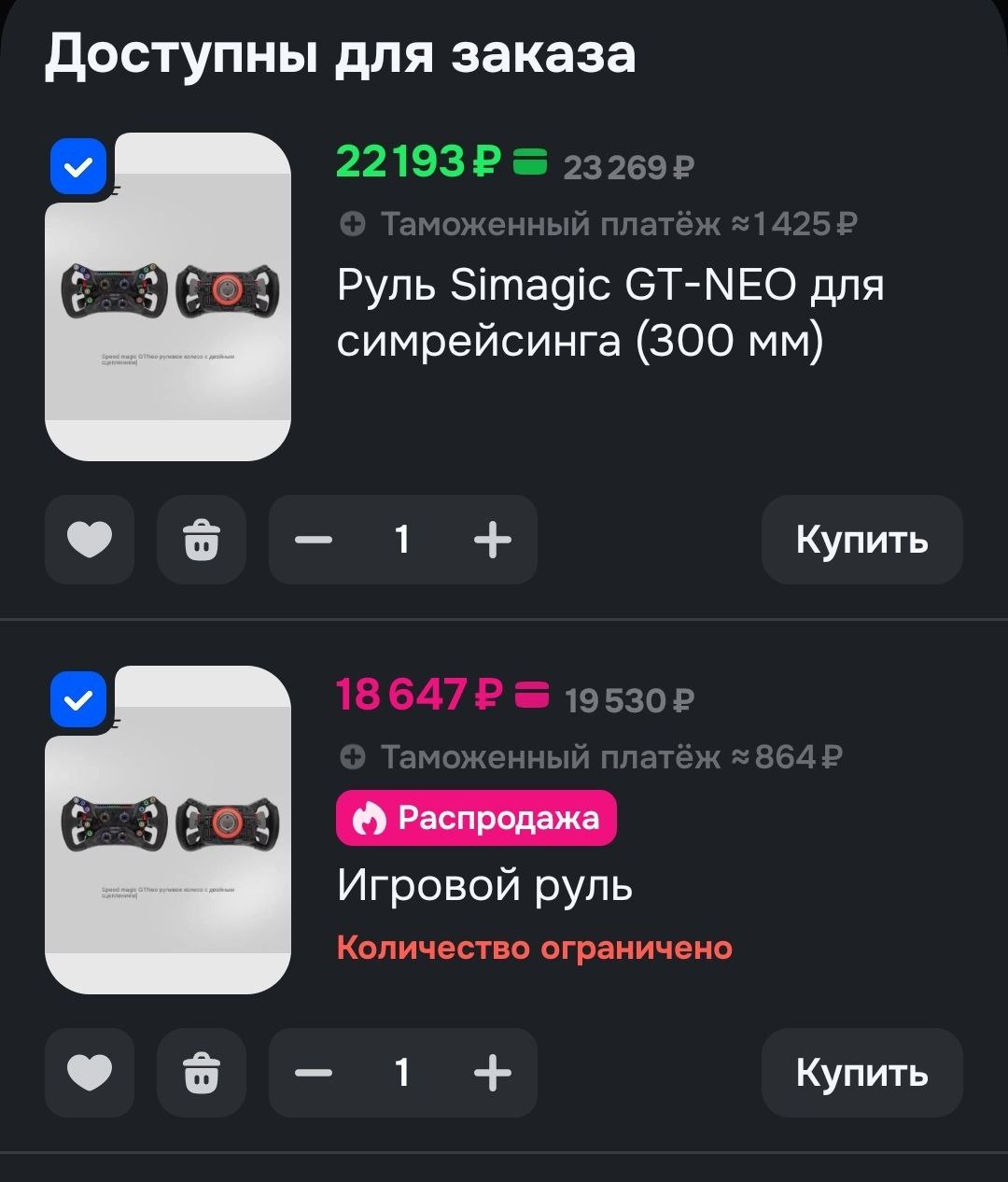Viewport: 1008px width, 1182px height.
Task: Remove Игровой руль from cart
Action: (202, 1073)
